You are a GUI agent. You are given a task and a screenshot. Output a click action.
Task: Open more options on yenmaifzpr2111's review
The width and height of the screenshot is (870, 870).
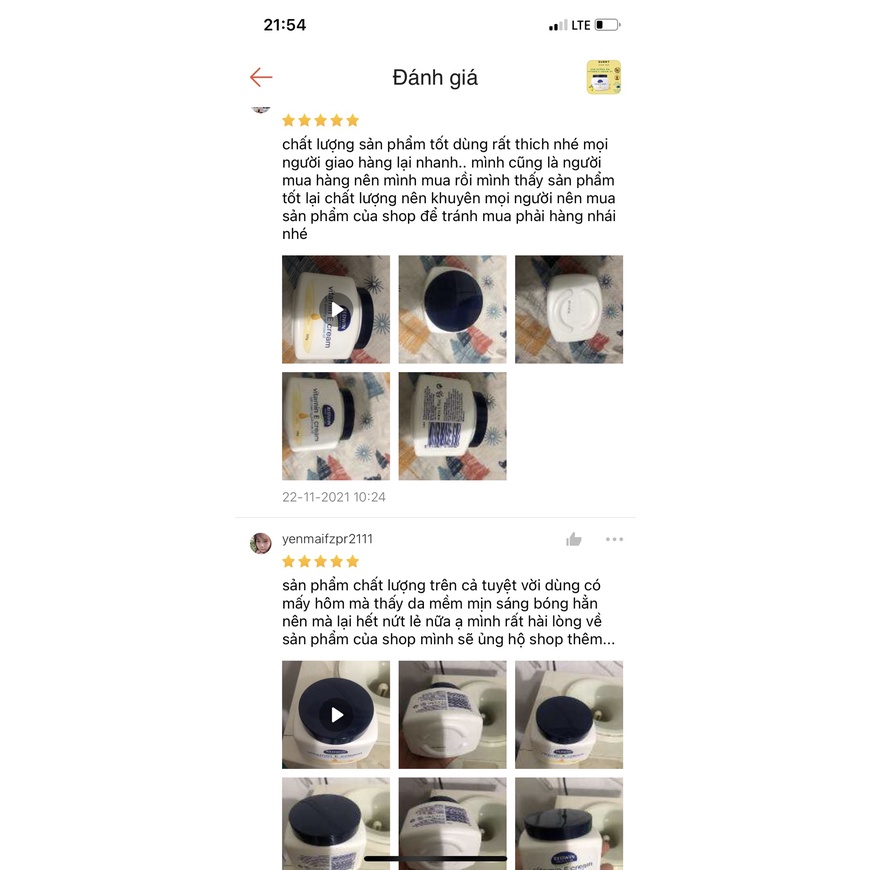click(614, 539)
